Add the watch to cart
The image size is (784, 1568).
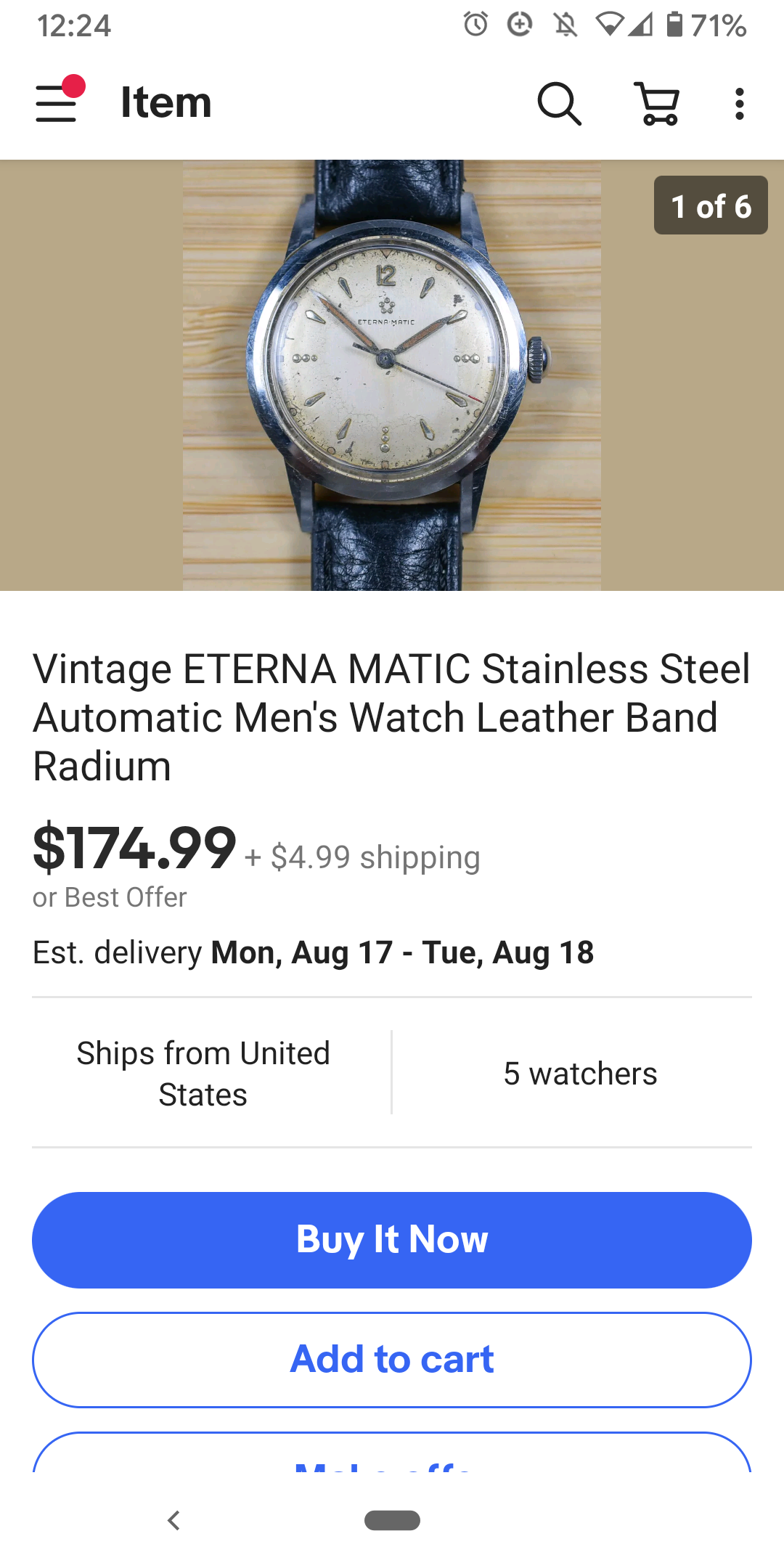[x=392, y=1359]
